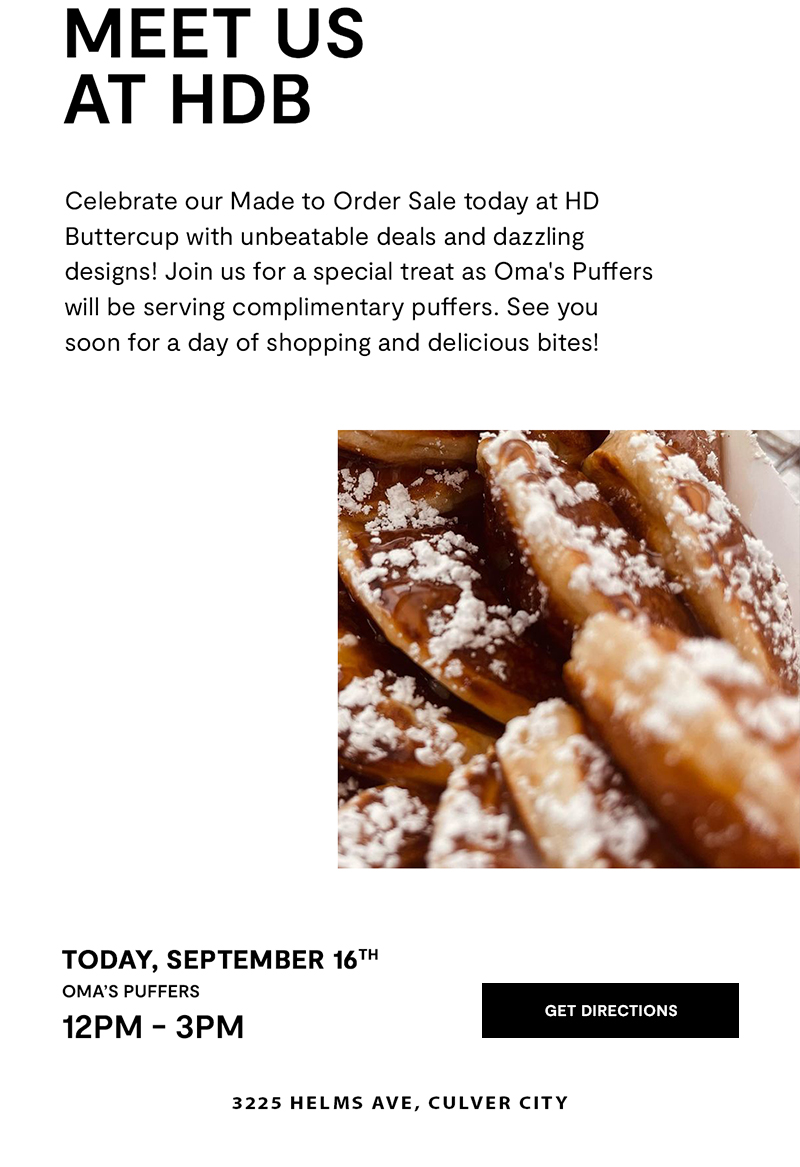800x1167 pixels.
Task: Tap the Get Directions button
Action: pyautogui.click(x=610, y=1010)
